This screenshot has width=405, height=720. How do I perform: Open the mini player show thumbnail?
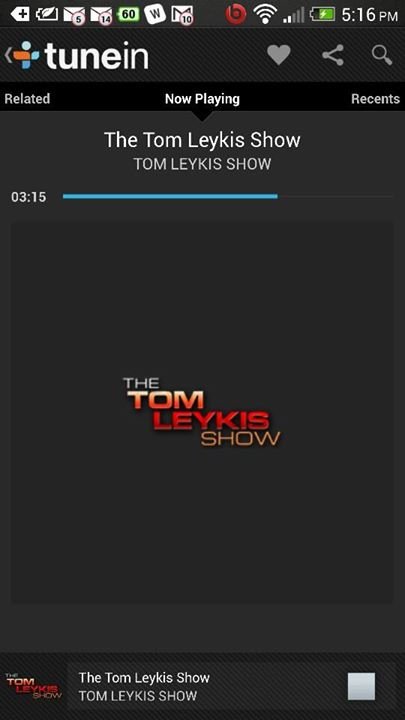(x=34, y=686)
